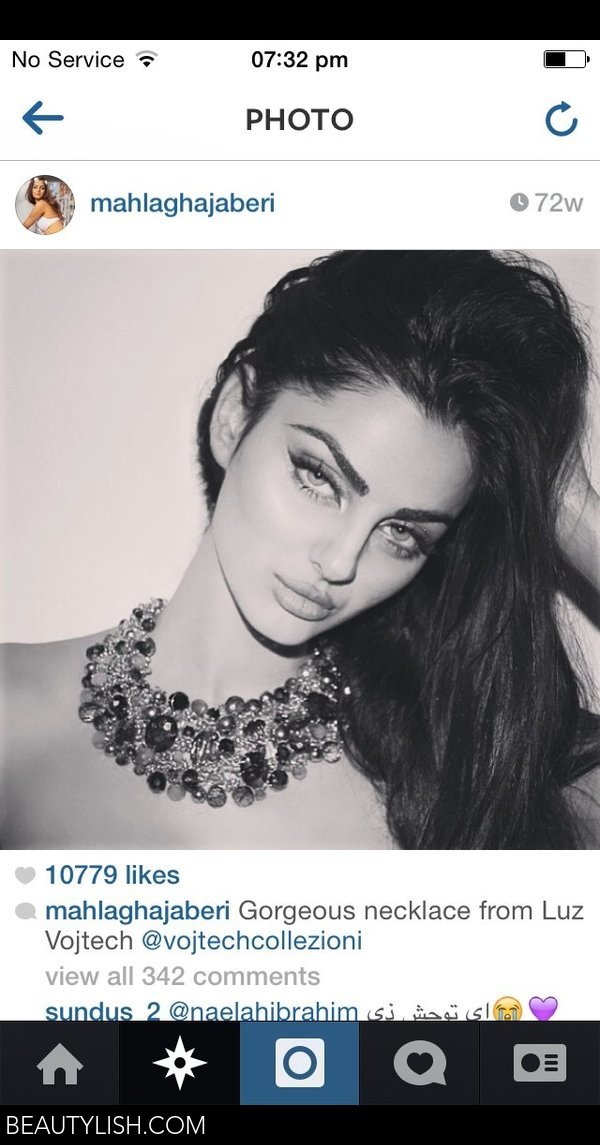This screenshot has height=1145, width=600.
Task: Switch to the Home tab
Action: pyautogui.click(x=60, y=1063)
